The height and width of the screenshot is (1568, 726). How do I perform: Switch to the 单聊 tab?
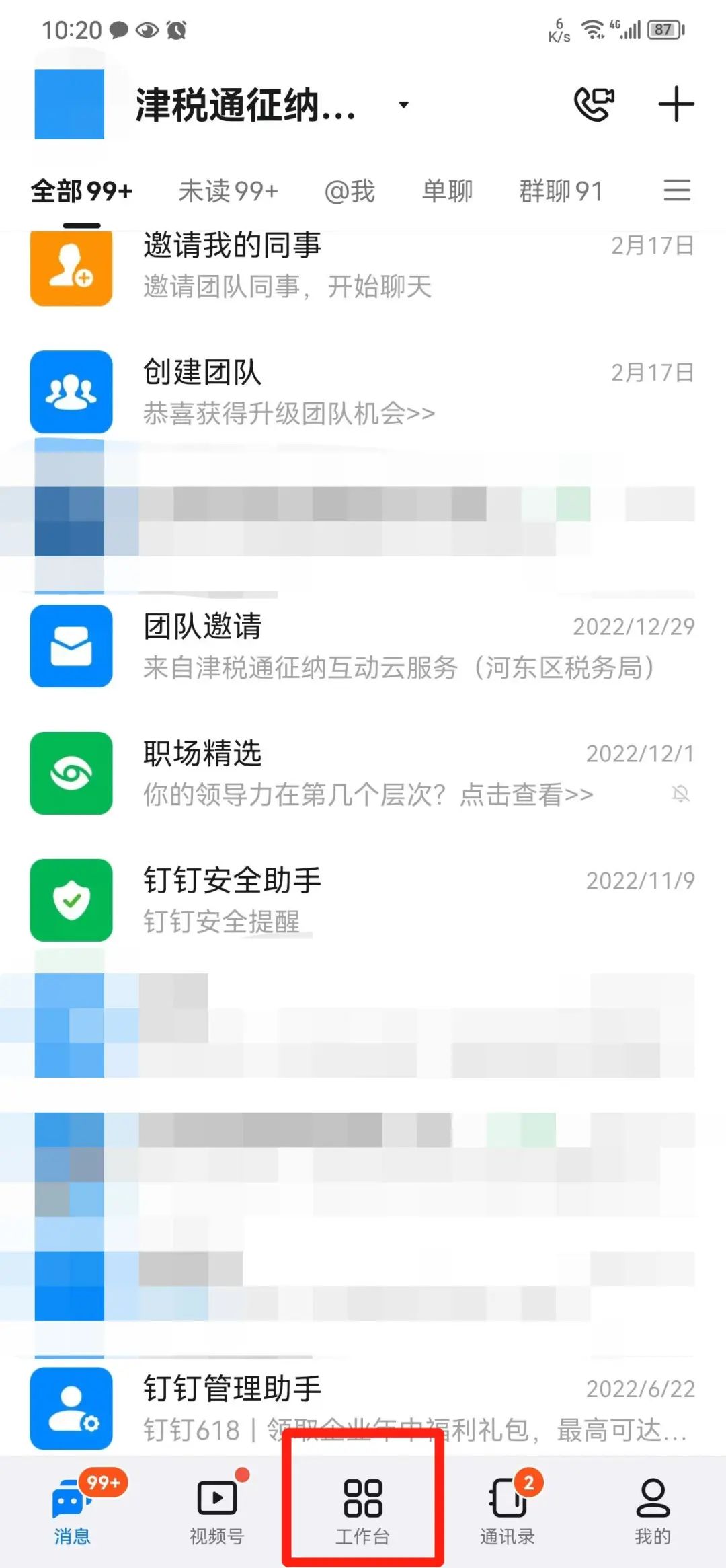coord(447,191)
